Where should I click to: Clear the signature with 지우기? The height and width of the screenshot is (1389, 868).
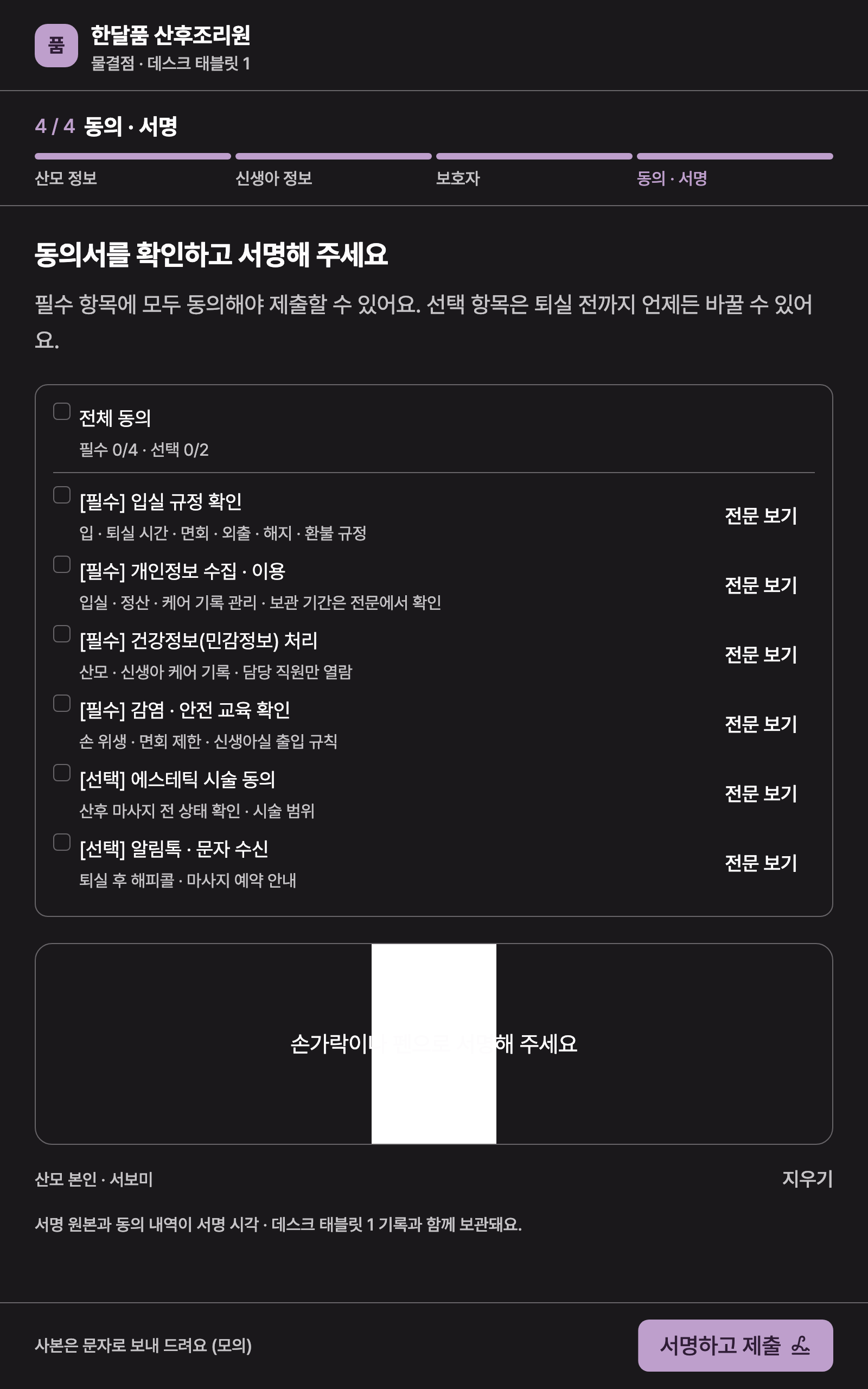coord(807,1180)
